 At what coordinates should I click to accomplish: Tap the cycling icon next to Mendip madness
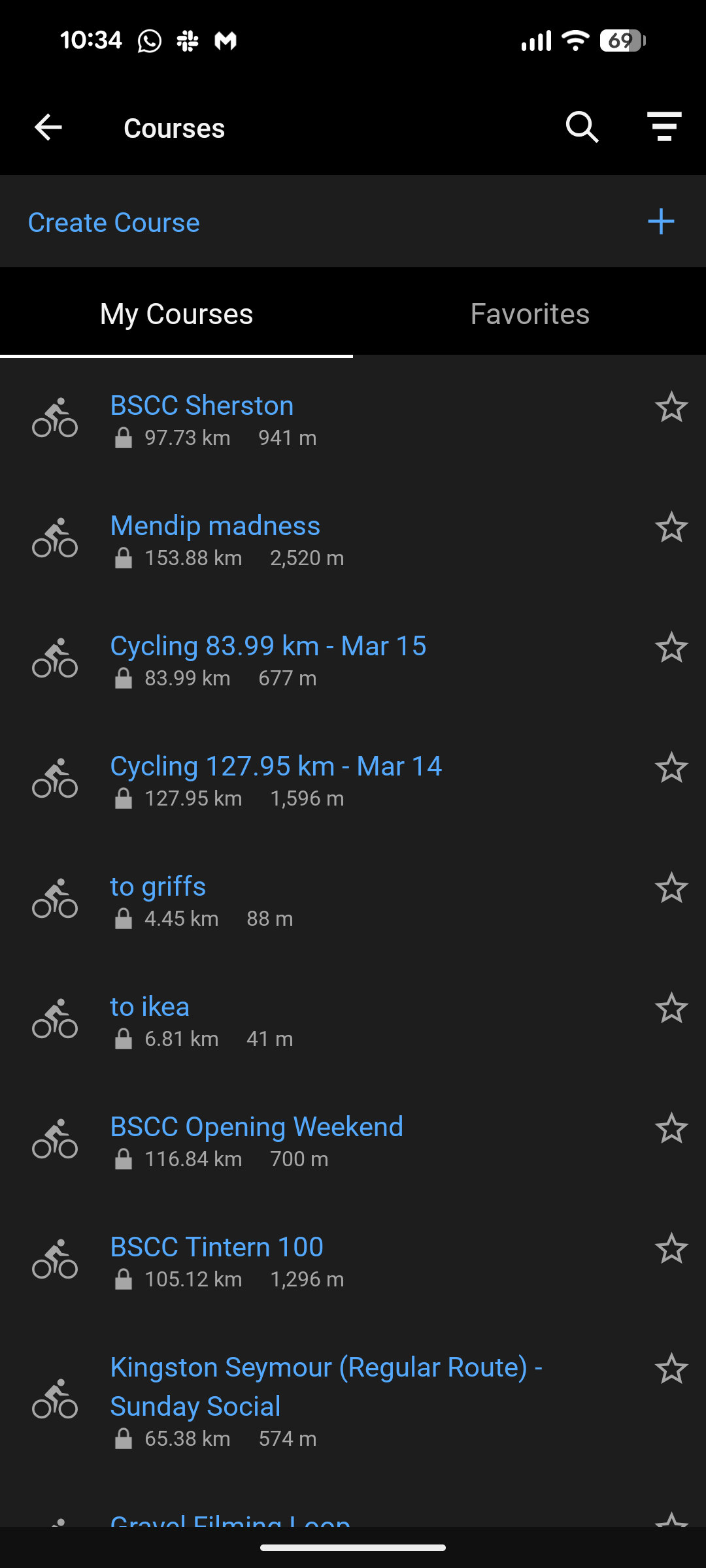(55, 538)
